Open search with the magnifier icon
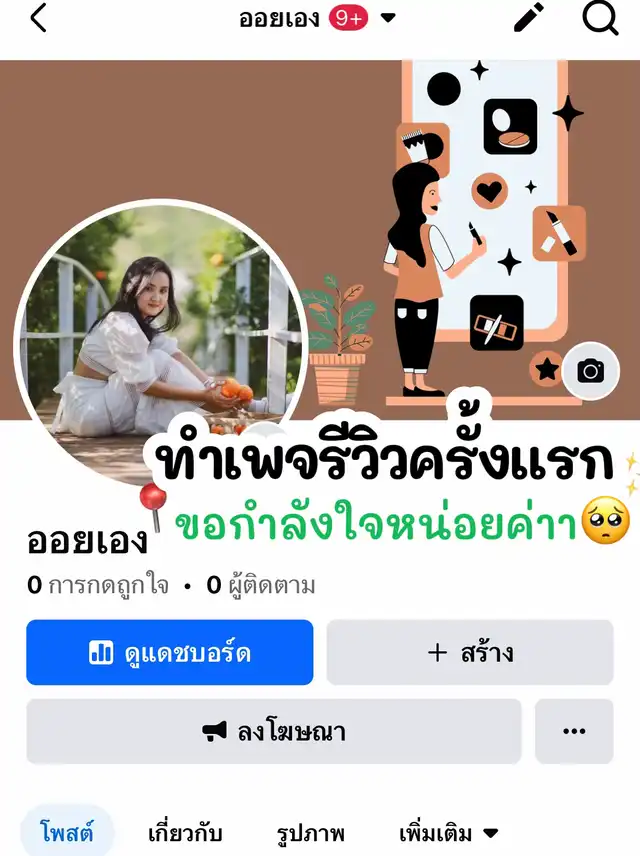The width and height of the screenshot is (640, 856). 600,18
